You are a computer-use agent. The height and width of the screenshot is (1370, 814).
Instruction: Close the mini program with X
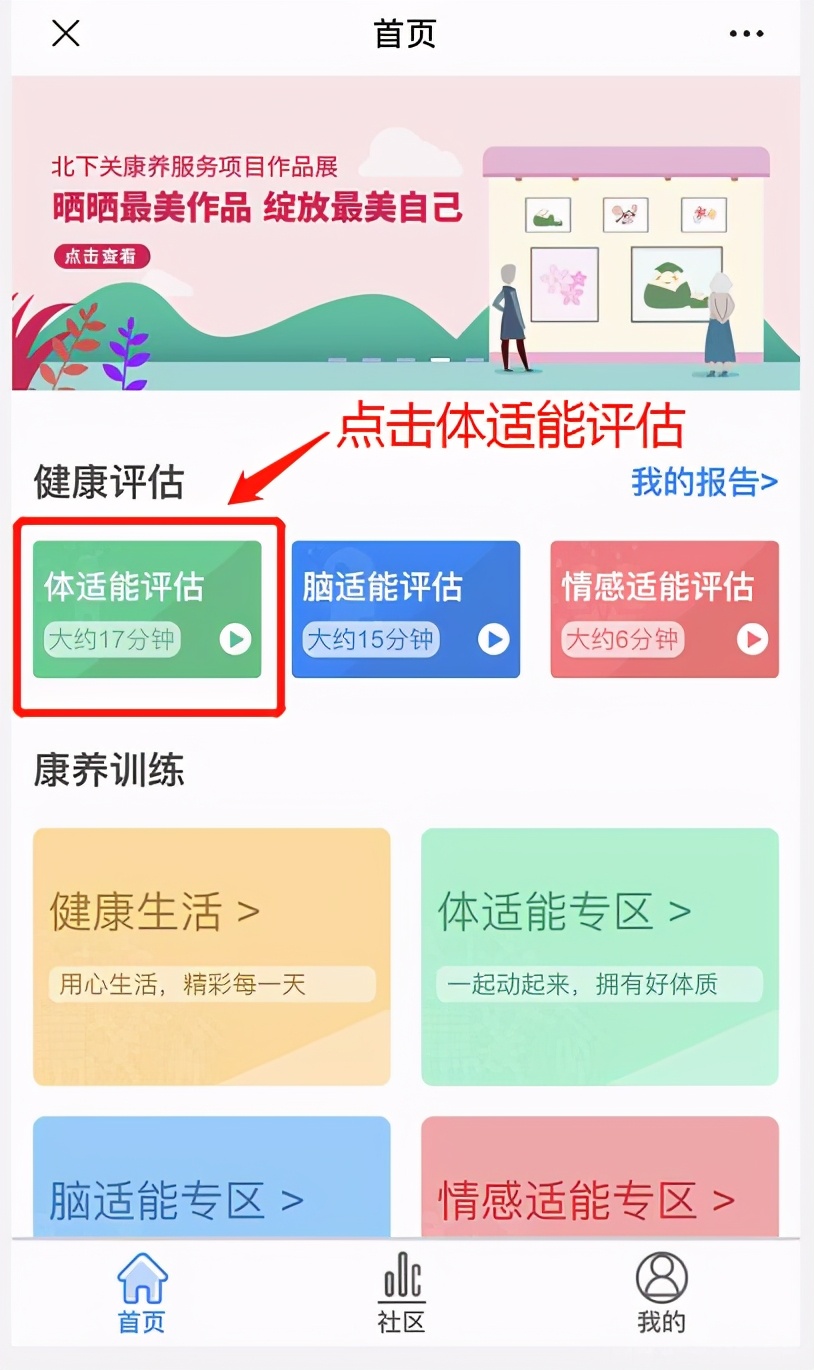tap(66, 34)
